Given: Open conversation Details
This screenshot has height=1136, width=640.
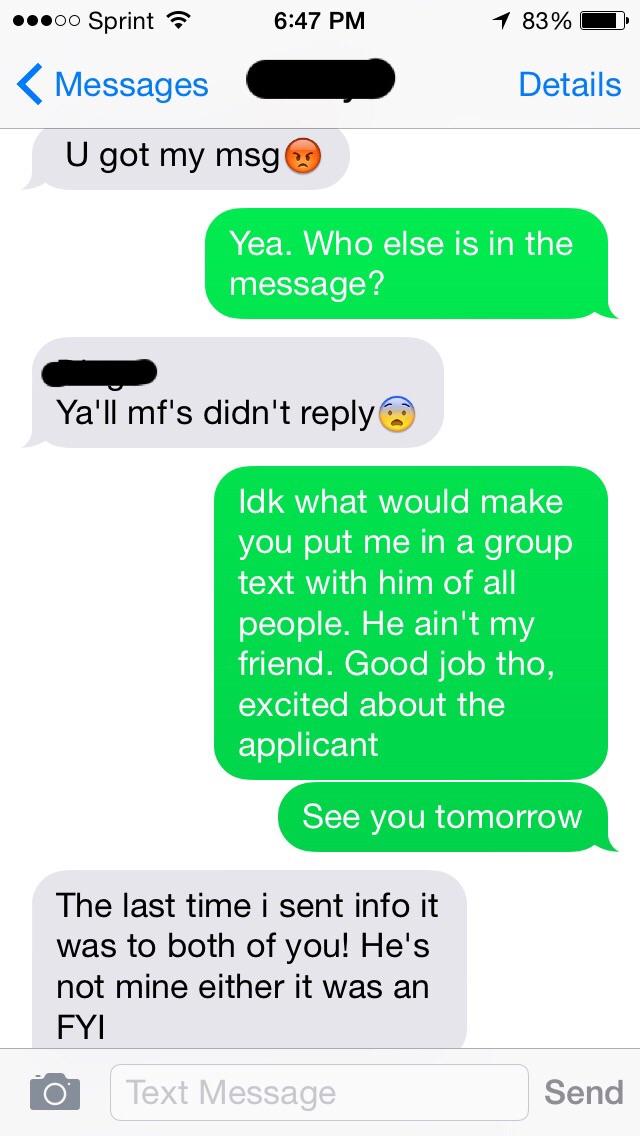Looking at the screenshot, I should (569, 85).
